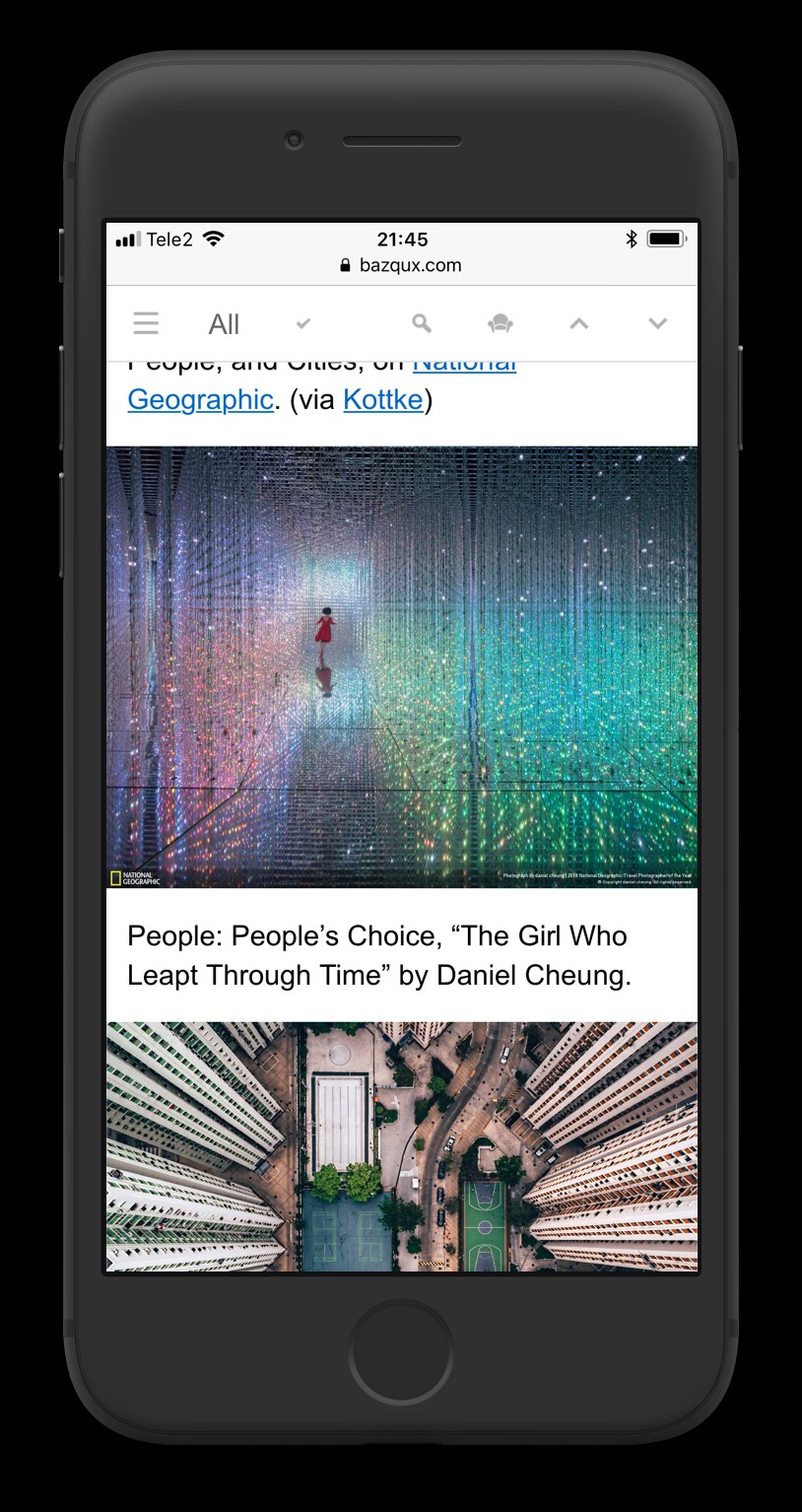Tap the armchair reading-mode icon

point(501,323)
